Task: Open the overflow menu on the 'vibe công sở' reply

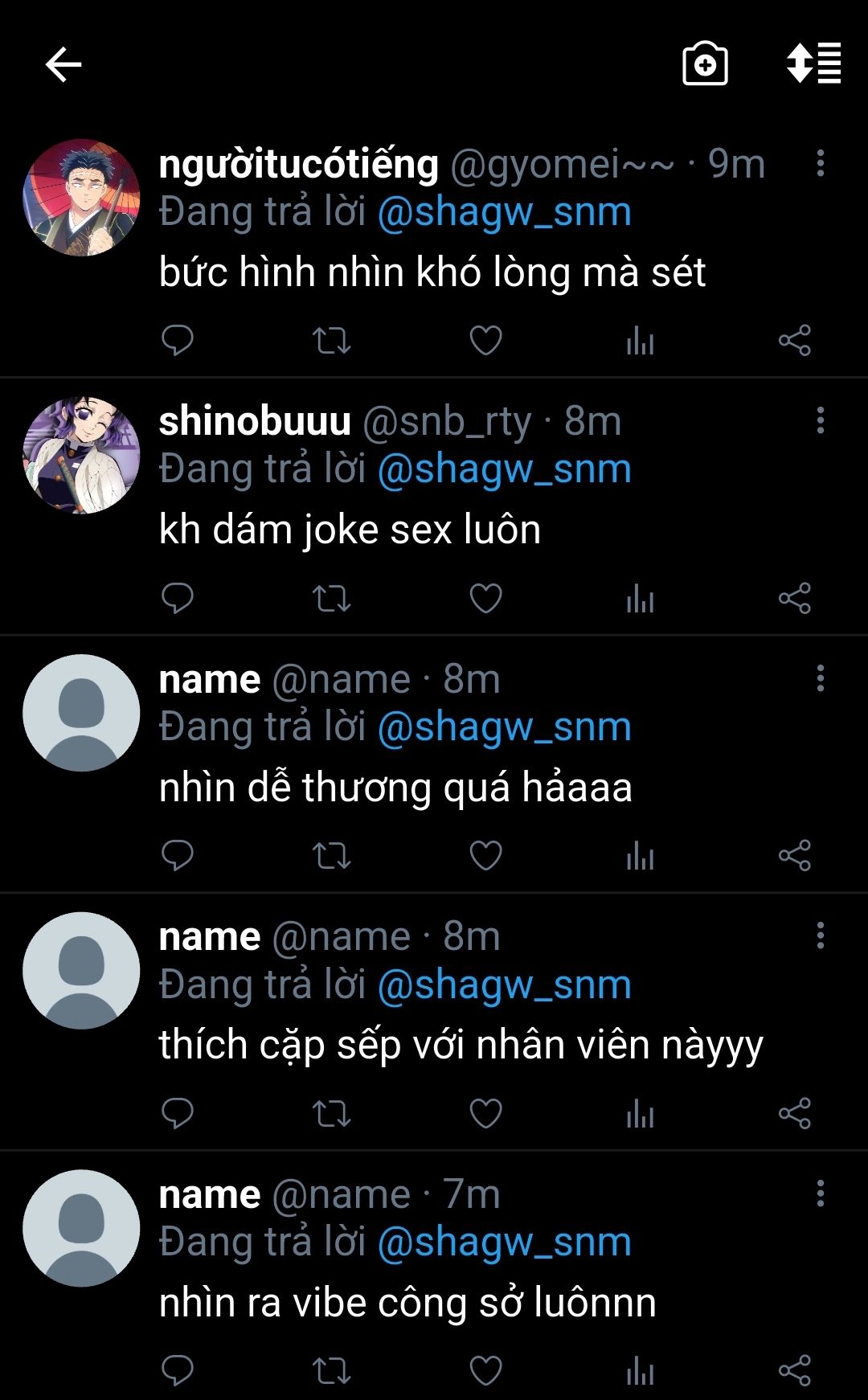Action: (x=820, y=1193)
